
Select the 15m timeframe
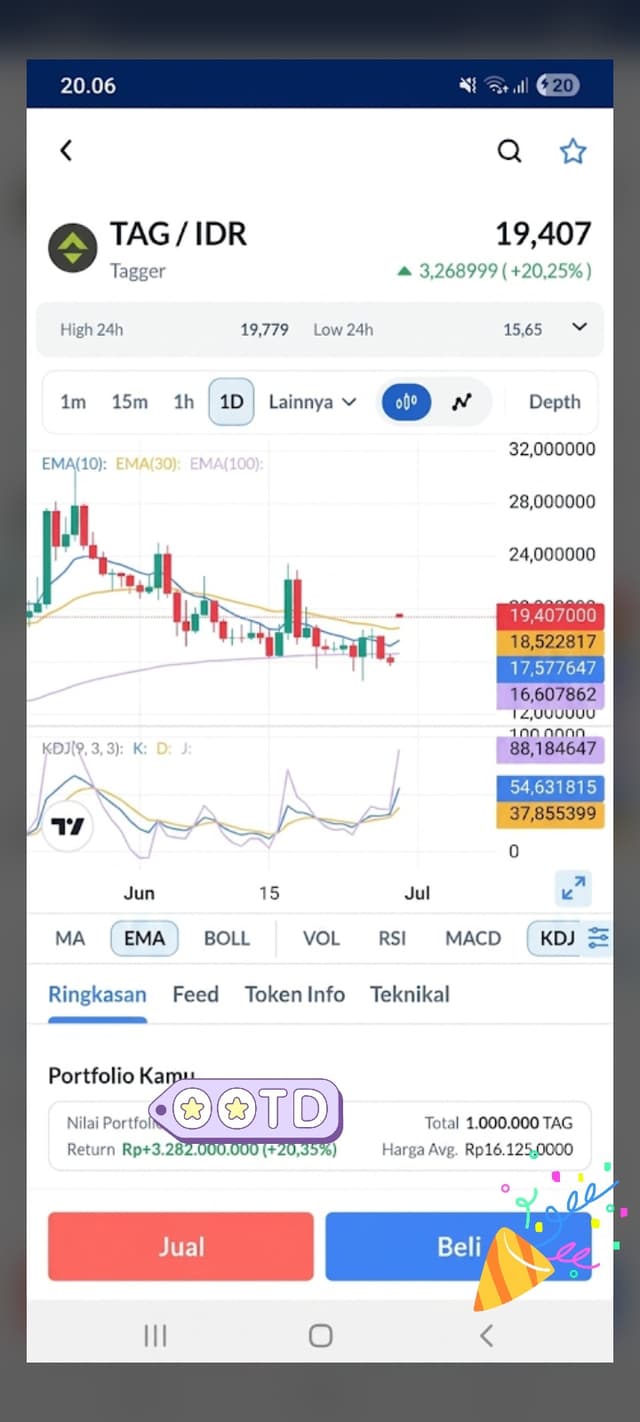click(x=129, y=402)
